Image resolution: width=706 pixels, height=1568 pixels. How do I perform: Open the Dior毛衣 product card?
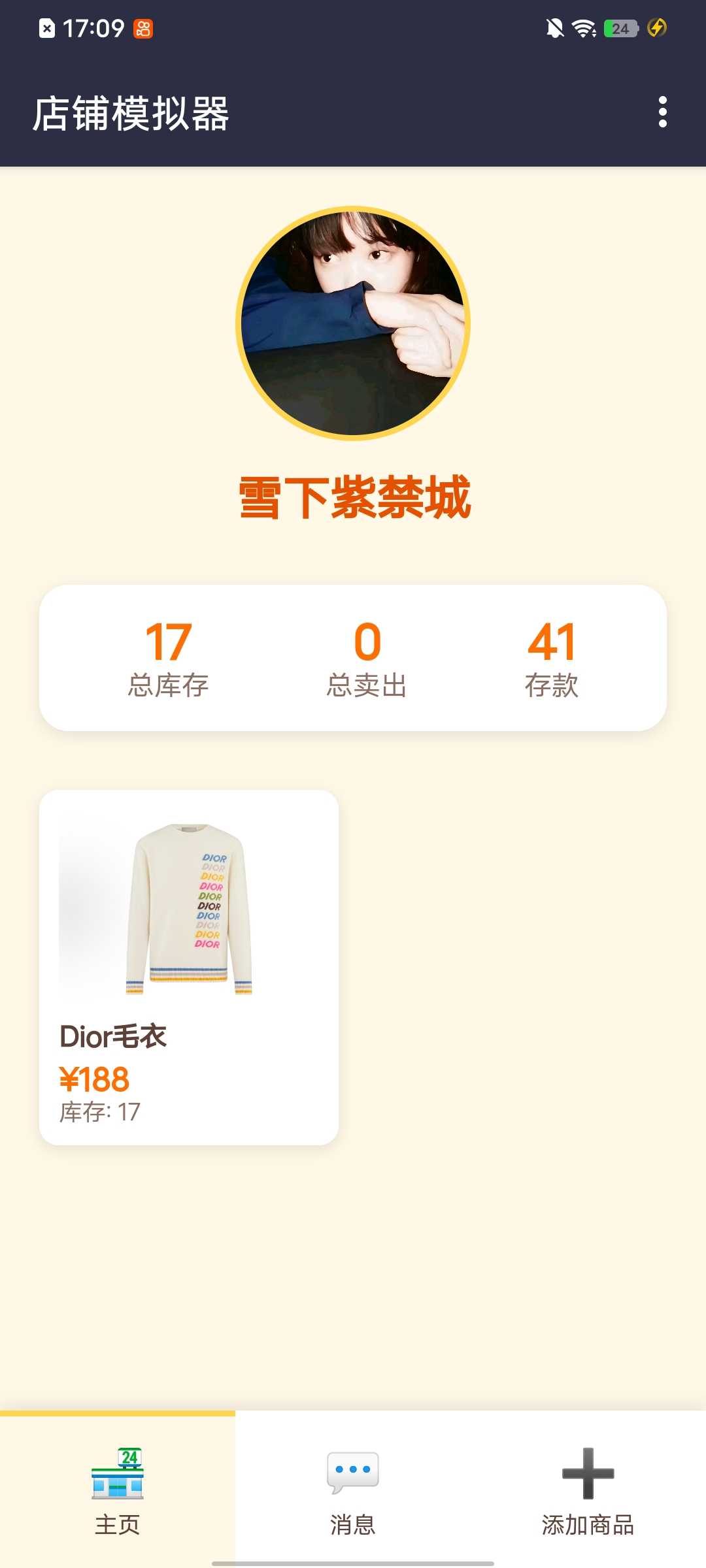point(189,967)
